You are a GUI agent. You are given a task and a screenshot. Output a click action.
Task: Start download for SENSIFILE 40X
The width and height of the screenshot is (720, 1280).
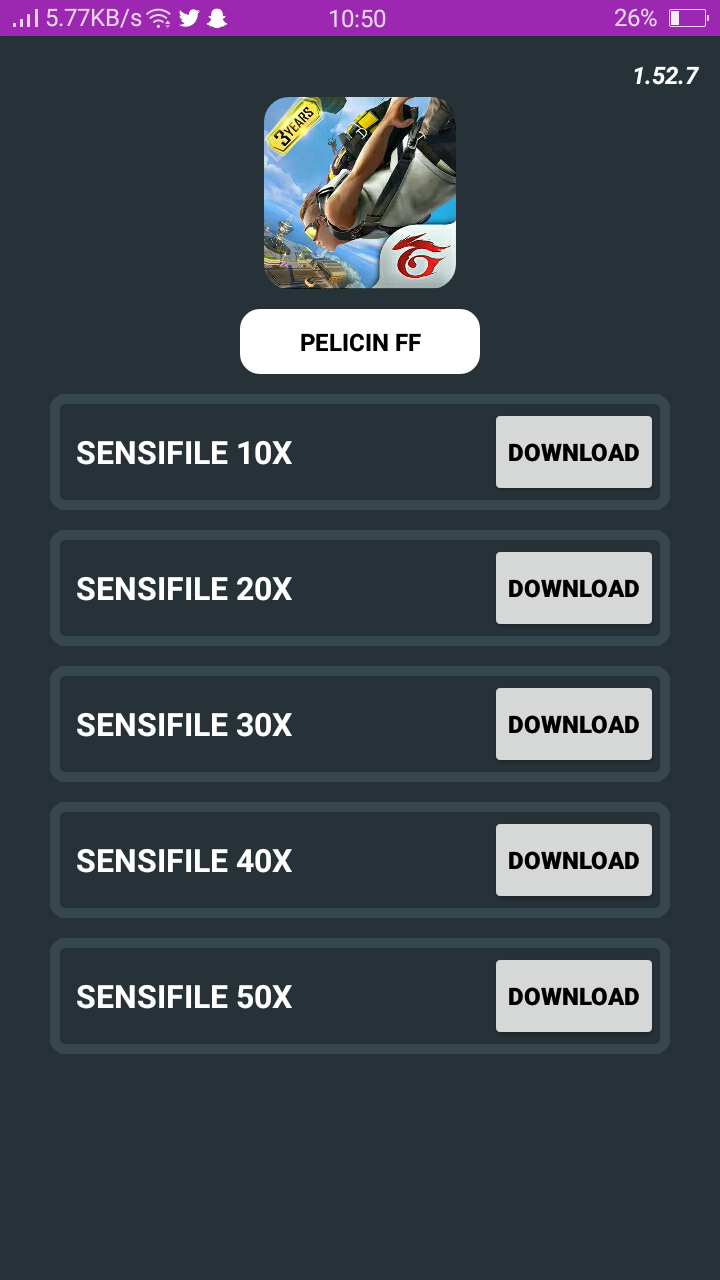pyautogui.click(x=573, y=860)
